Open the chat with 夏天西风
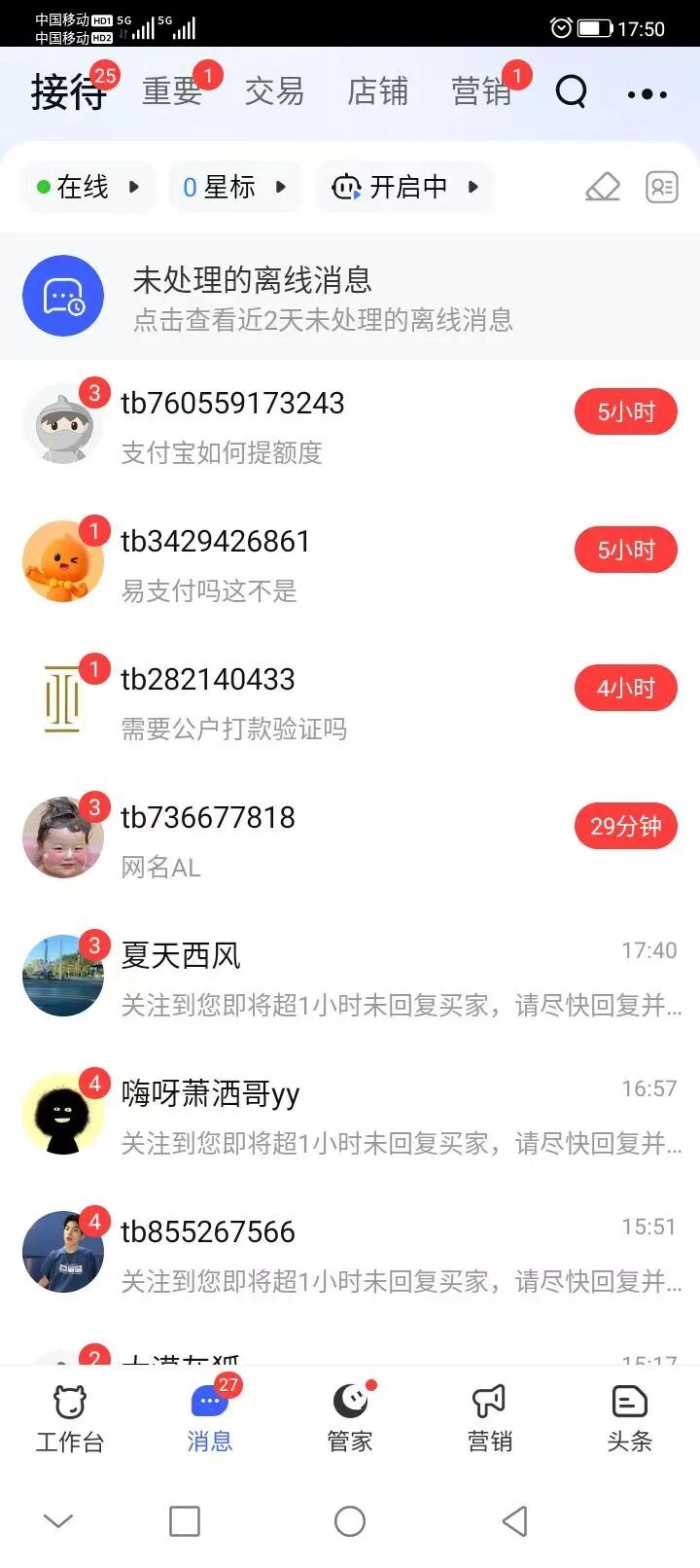This screenshot has width=700, height=1568. point(350,979)
